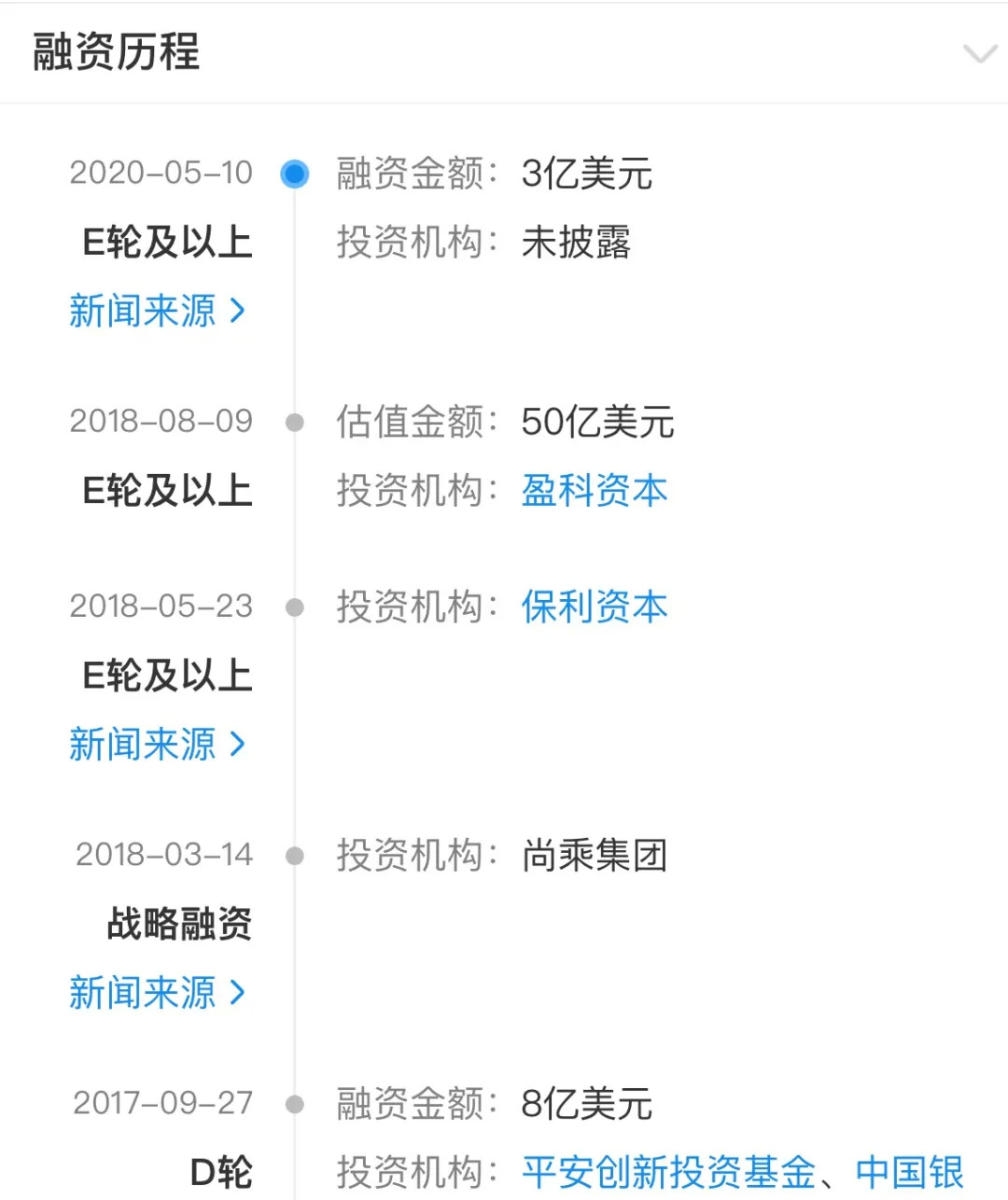Open 新闻来源 for the 2020-05-10 round
The height and width of the screenshot is (1200, 1008).
click(x=157, y=311)
